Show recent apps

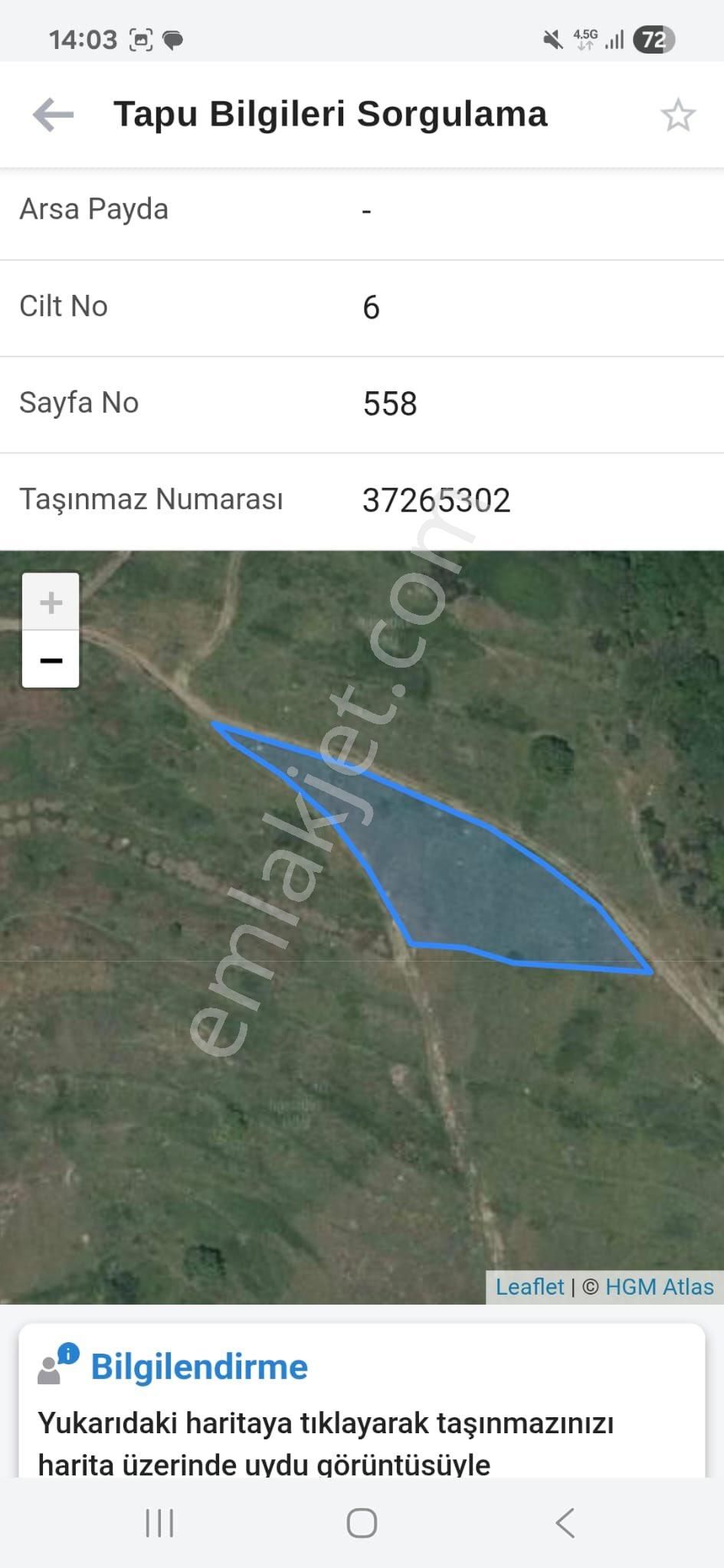(x=159, y=1523)
